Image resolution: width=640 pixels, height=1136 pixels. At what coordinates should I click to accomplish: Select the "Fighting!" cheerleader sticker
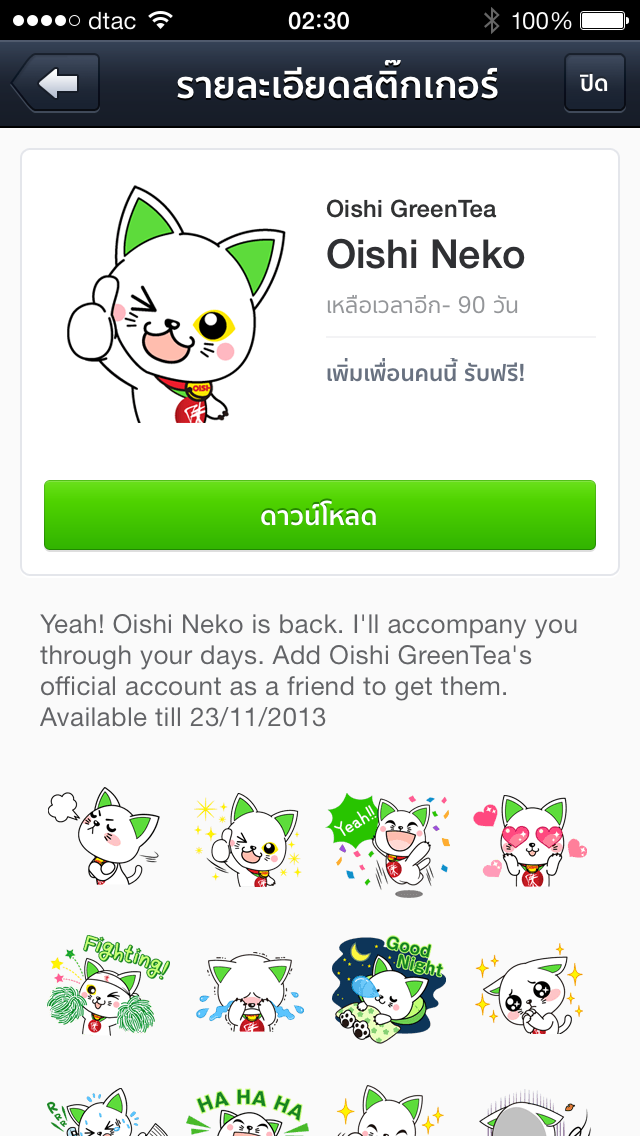108,984
